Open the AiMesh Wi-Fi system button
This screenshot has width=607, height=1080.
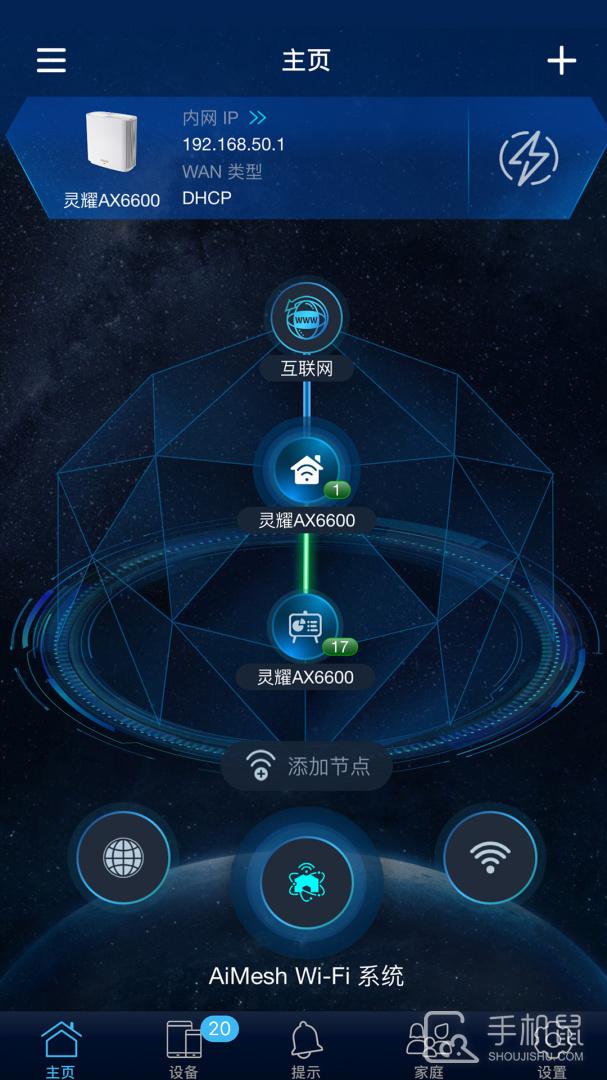coord(306,883)
